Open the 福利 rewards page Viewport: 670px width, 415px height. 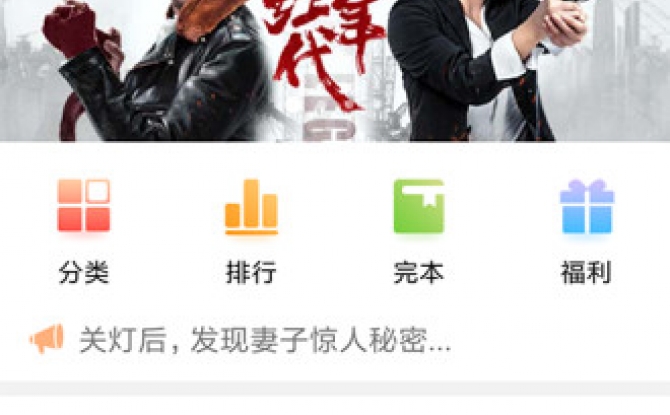(586, 230)
